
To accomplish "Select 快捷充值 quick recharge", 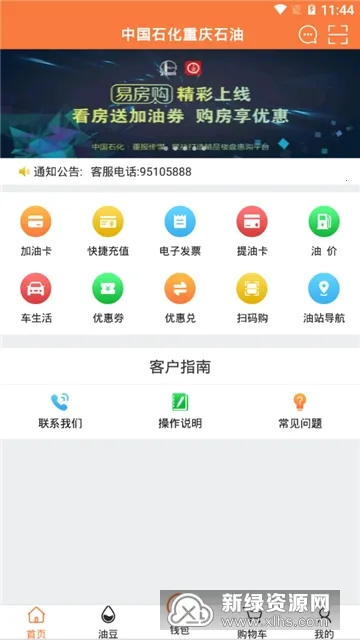I will tap(108, 231).
